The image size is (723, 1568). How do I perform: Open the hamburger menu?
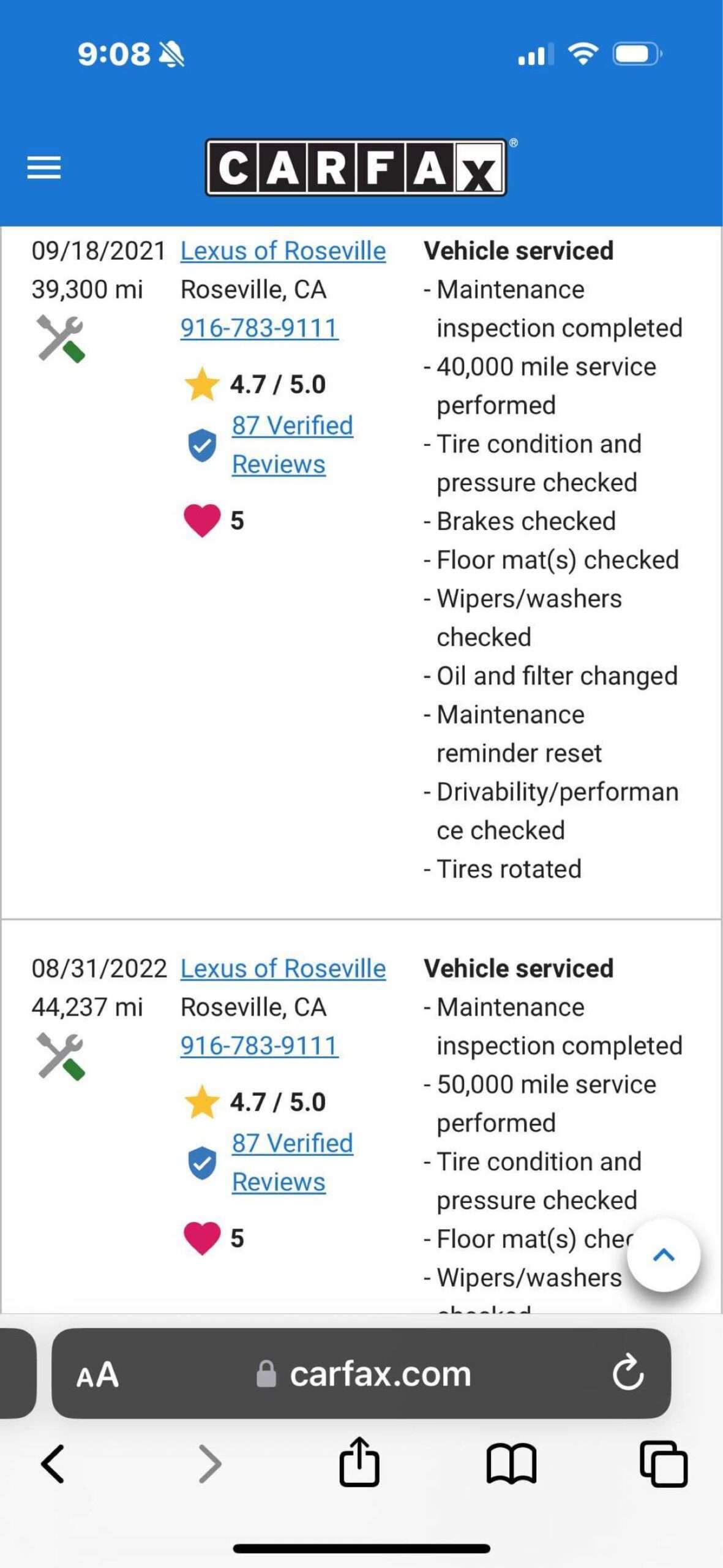click(44, 167)
